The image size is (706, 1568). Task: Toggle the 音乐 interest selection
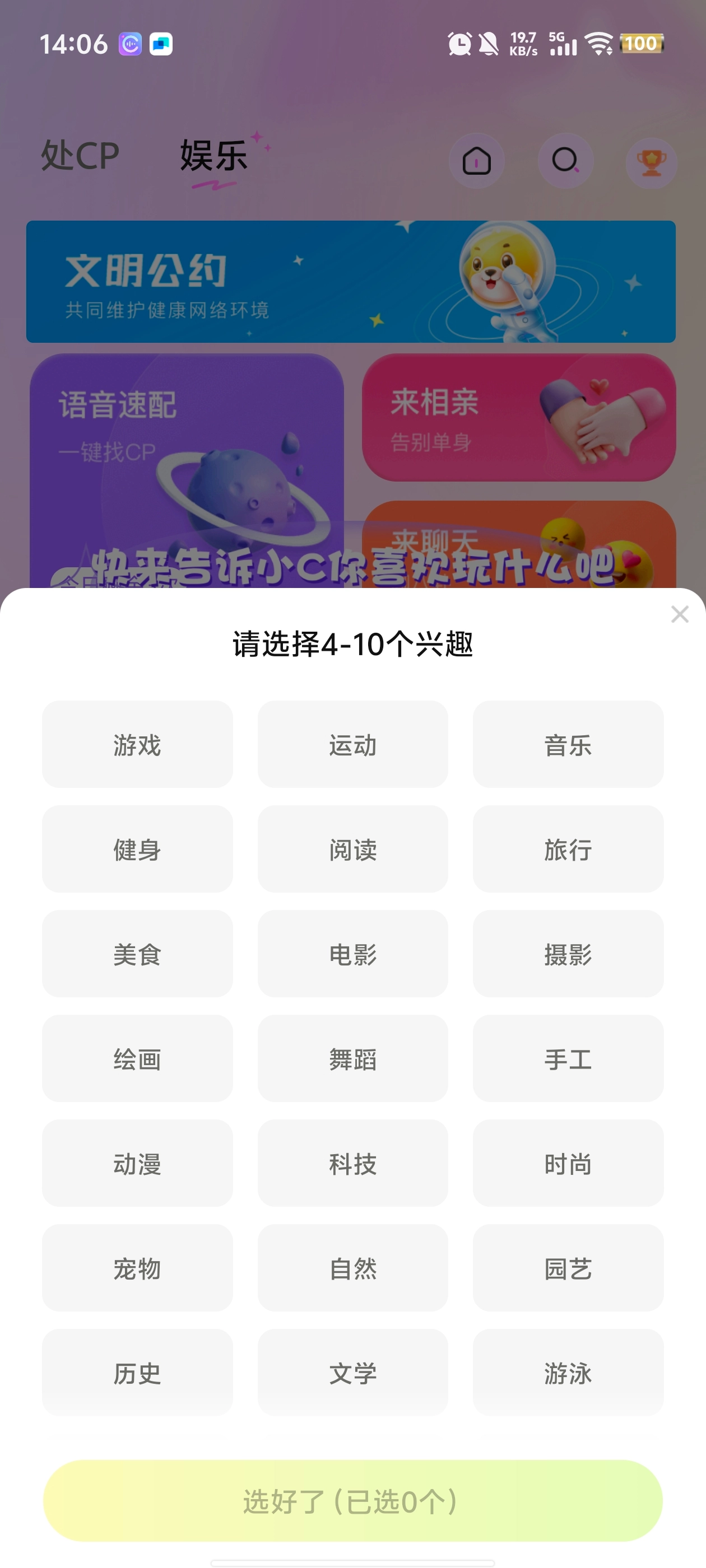tap(568, 744)
